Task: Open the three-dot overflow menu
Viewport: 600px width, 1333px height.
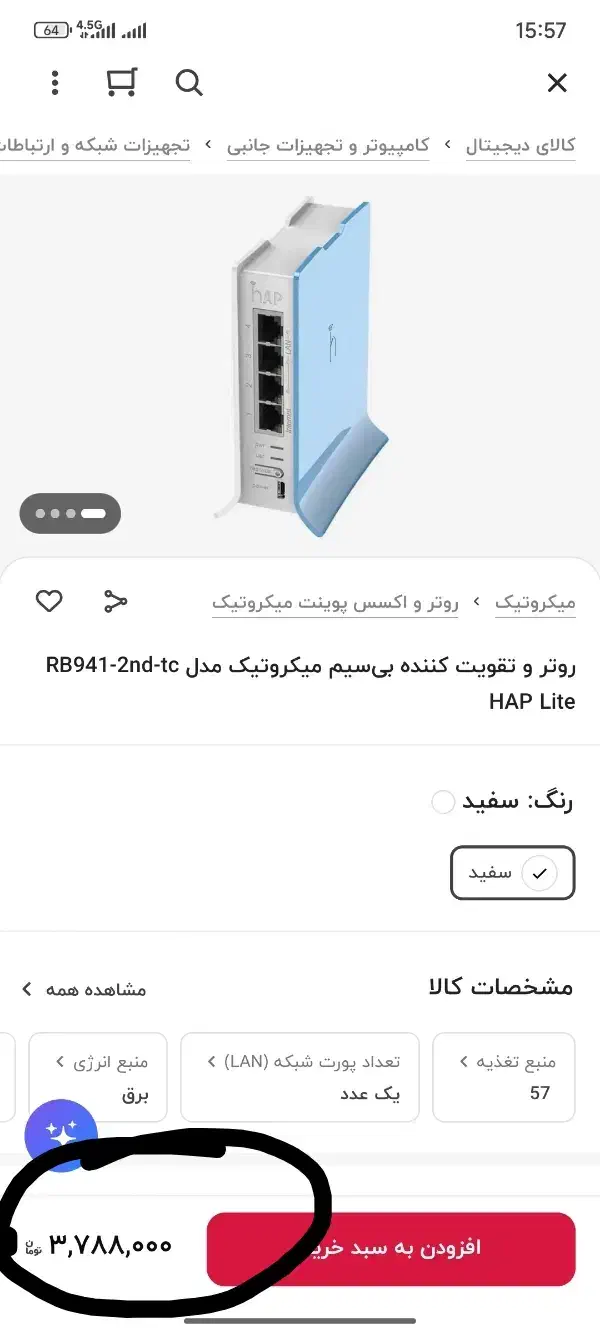Action: click(x=55, y=83)
